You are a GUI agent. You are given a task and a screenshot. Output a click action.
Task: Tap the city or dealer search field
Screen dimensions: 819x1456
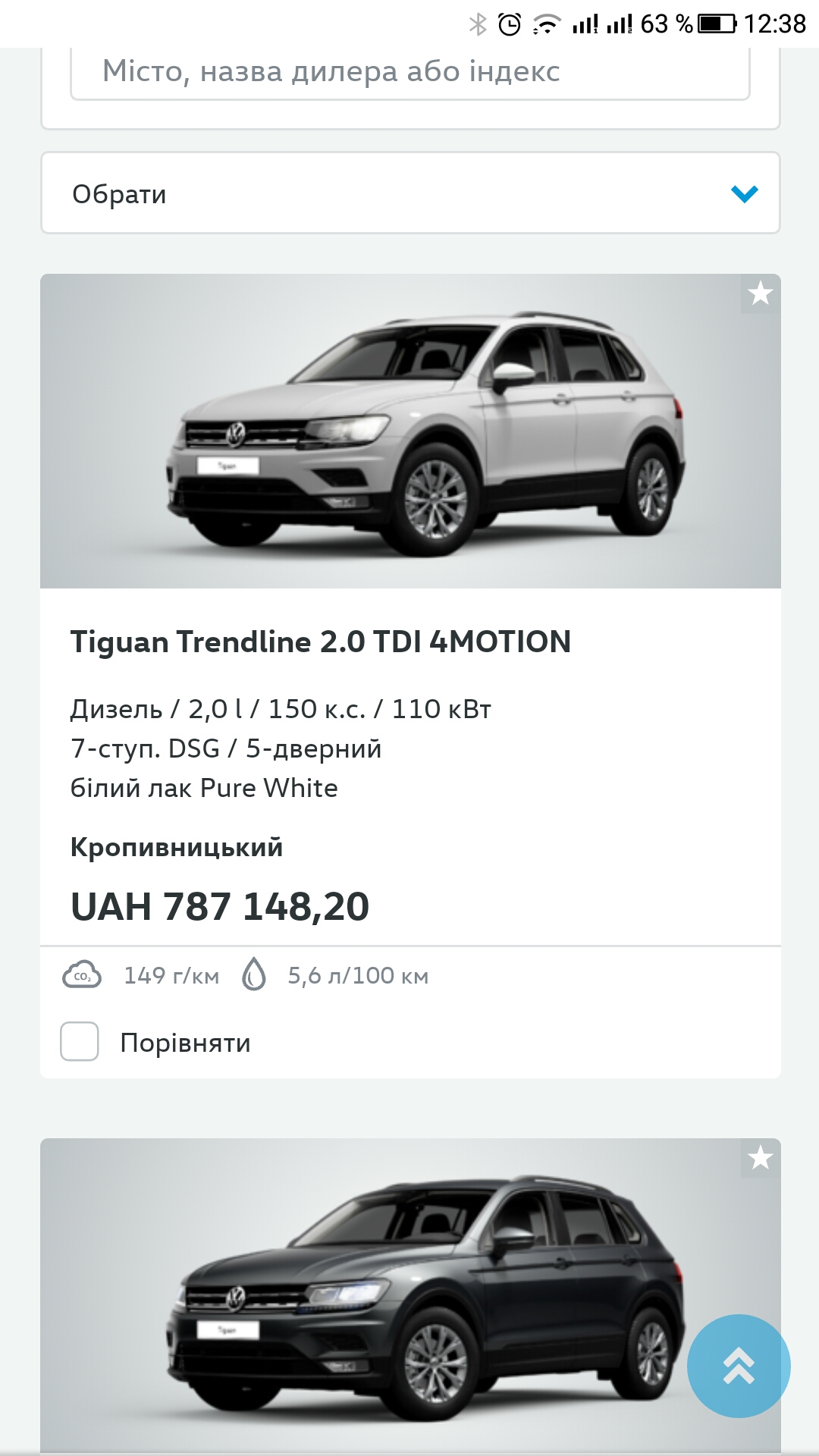tap(409, 73)
